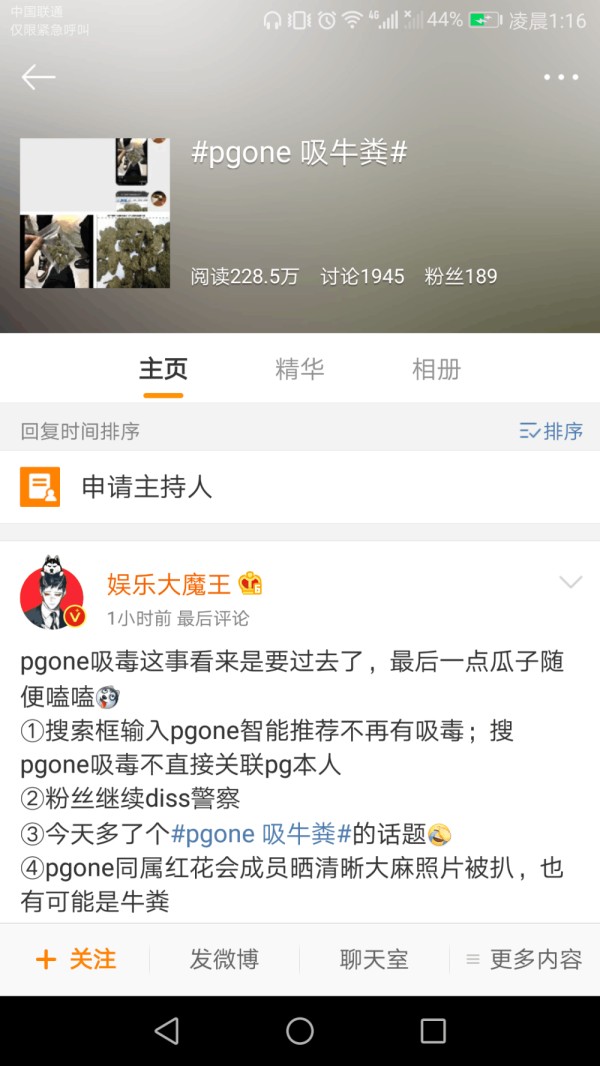Open the 排序 sorting options
Viewport: 600px width, 1066px height.
click(x=551, y=431)
